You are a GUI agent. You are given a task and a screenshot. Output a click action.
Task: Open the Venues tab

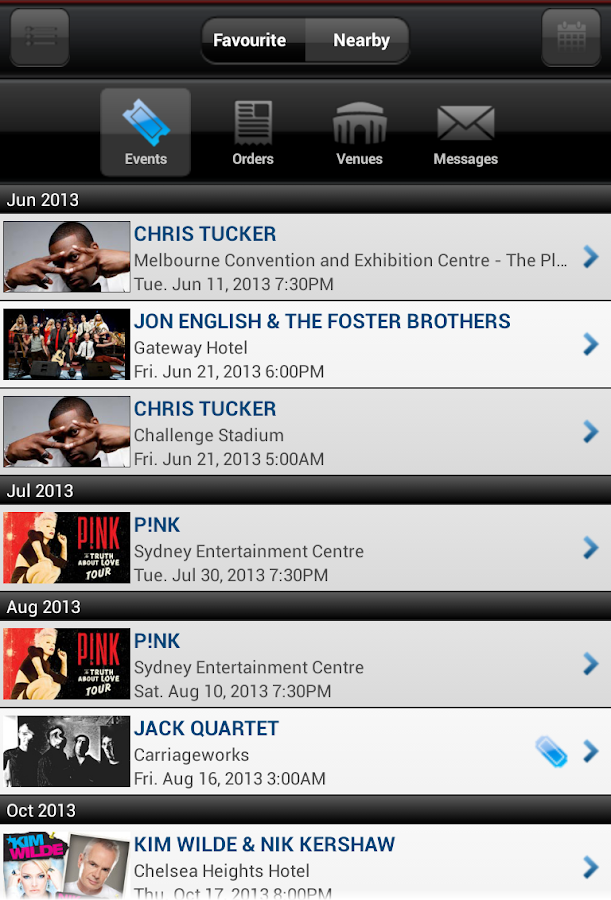[359, 133]
